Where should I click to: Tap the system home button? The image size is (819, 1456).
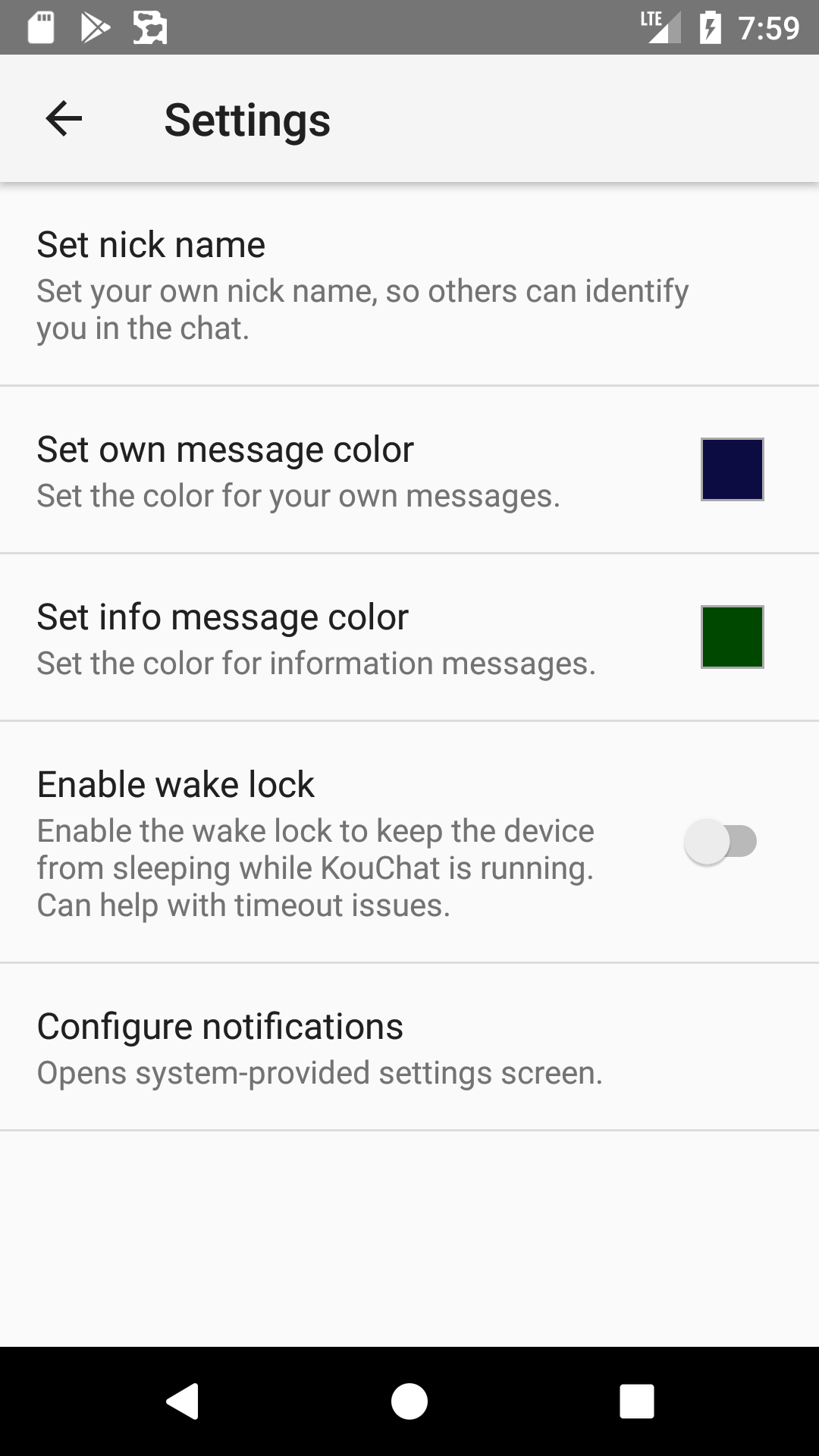pos(409,1401)
